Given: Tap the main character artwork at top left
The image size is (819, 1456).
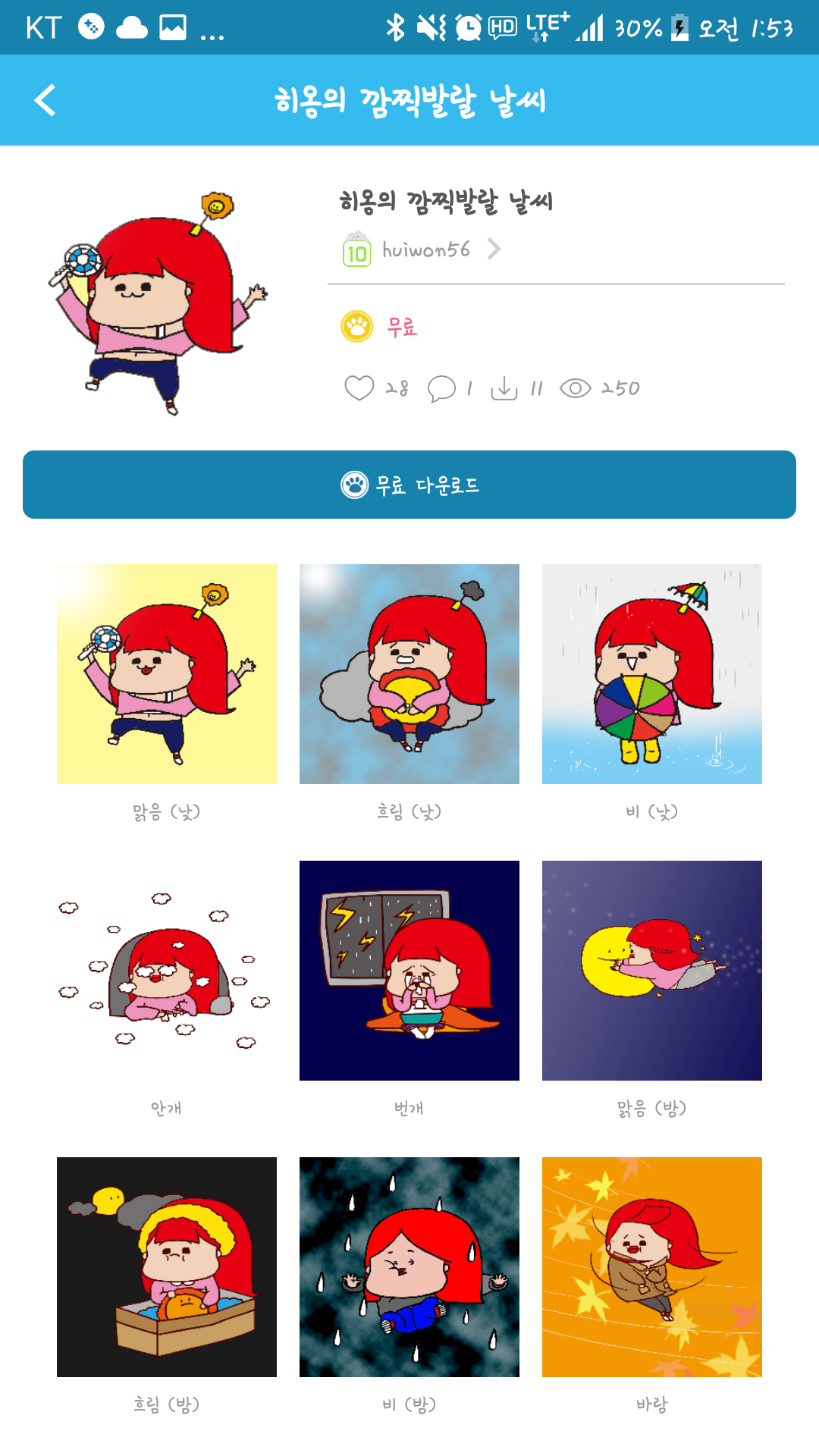Looking at the screenshot, I should (152, 303).
